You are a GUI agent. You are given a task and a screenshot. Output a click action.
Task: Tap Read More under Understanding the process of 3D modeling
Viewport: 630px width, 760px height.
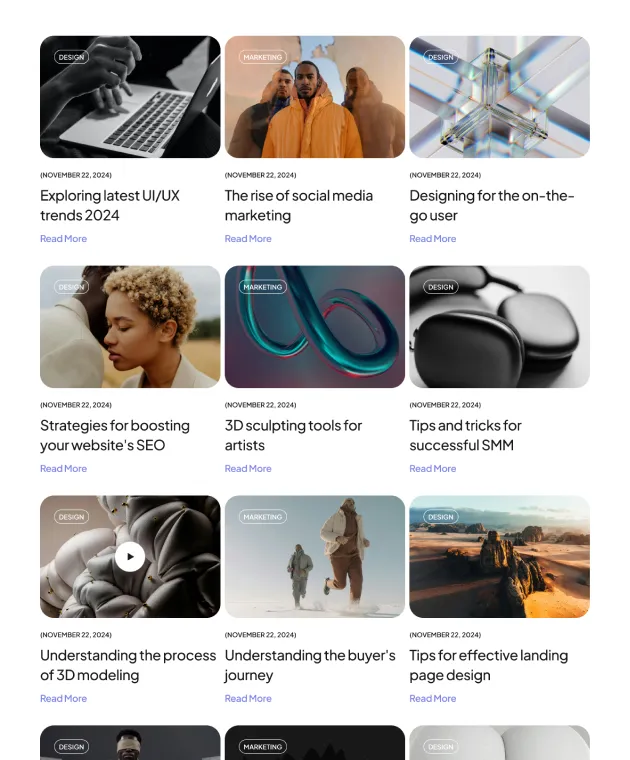[63, 699]
